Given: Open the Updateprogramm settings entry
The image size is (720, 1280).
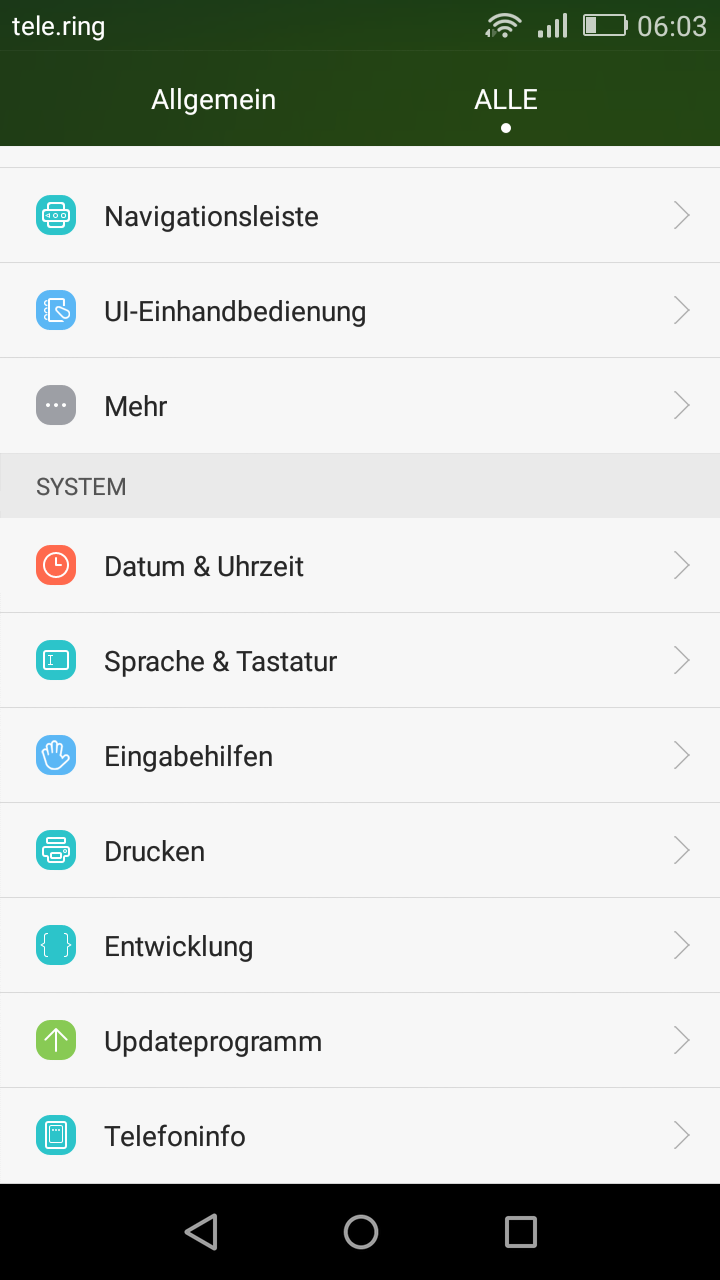Looking at the screenshot, I should click(x=360, y=1040).
